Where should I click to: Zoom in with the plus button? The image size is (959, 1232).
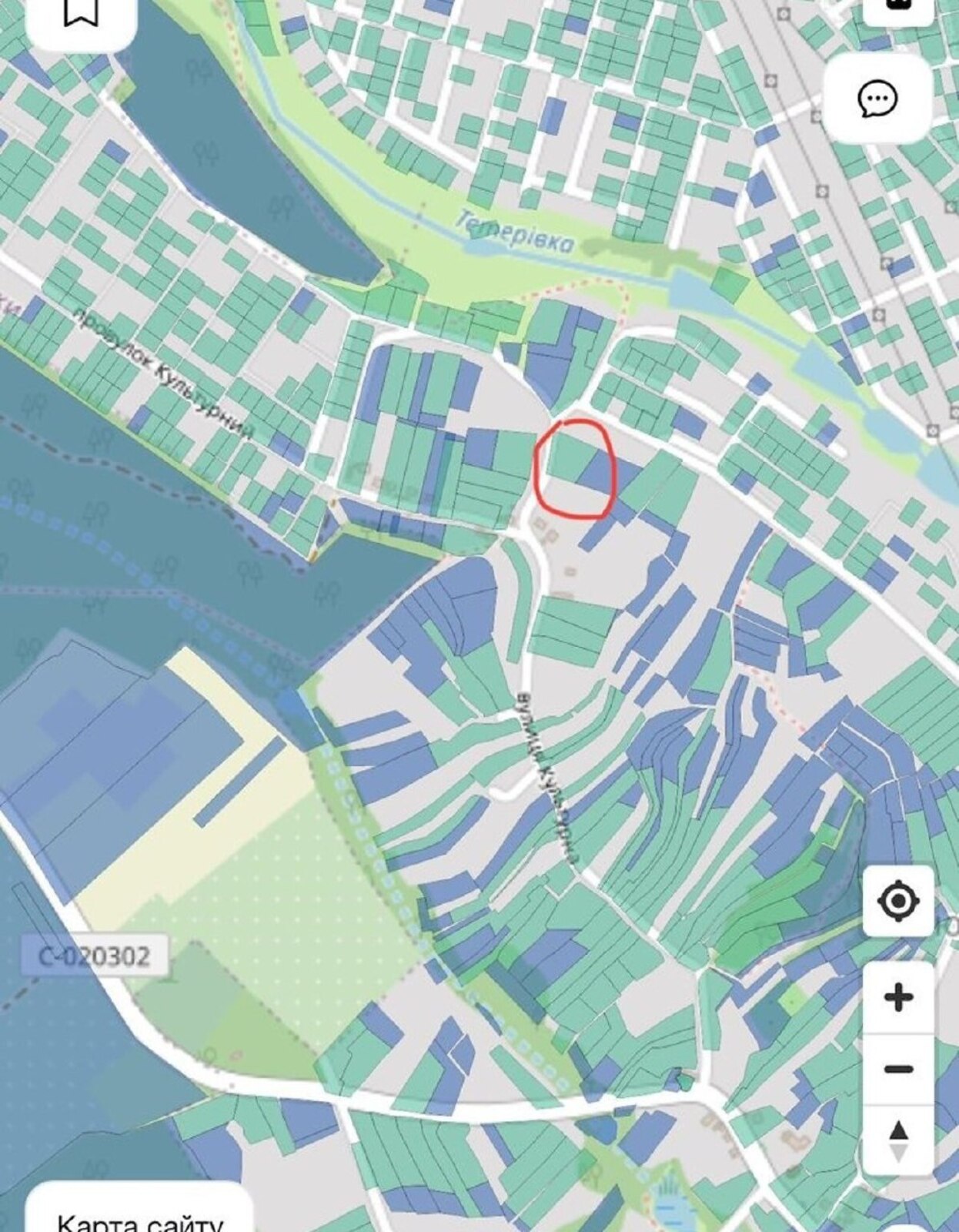tap(898, 999)
